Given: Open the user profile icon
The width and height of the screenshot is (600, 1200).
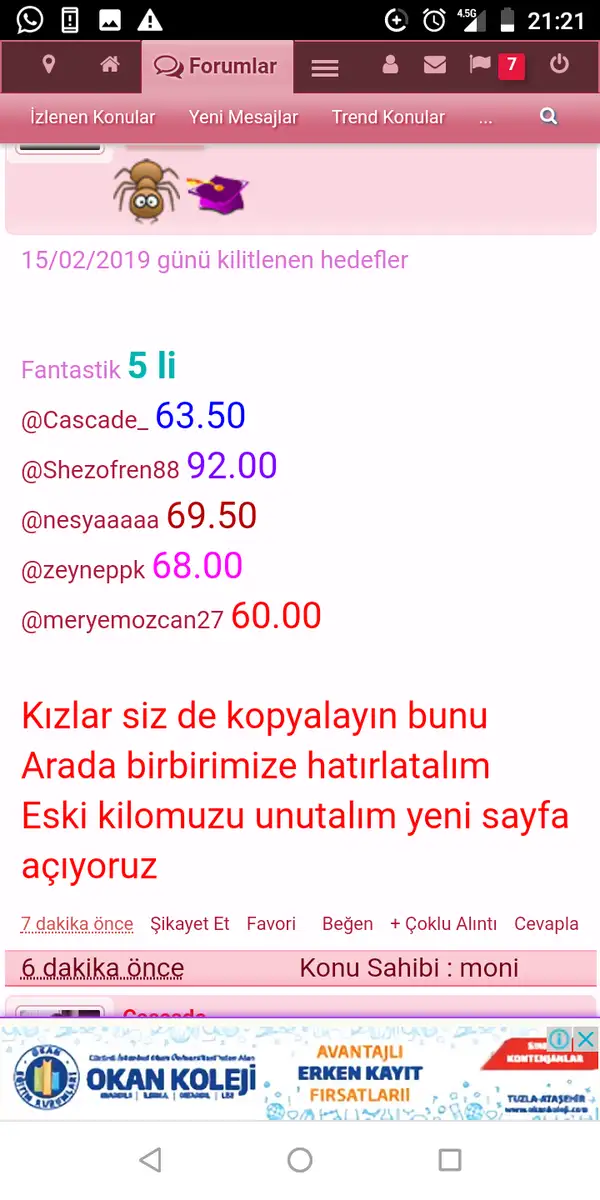Looking at the screenshot, I should (390, 65).
